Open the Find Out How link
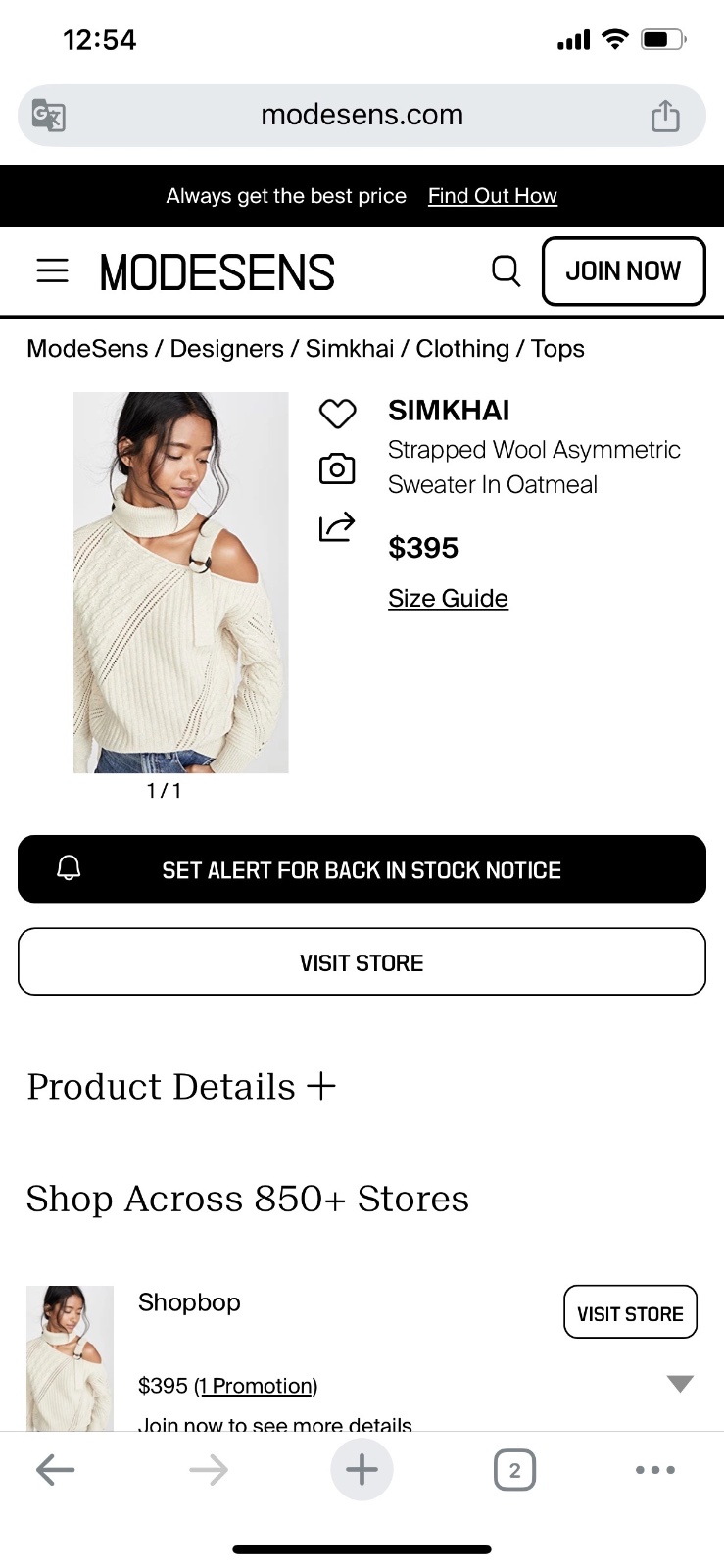This screenshot has width=724, height=1568. tap(493, 196)
